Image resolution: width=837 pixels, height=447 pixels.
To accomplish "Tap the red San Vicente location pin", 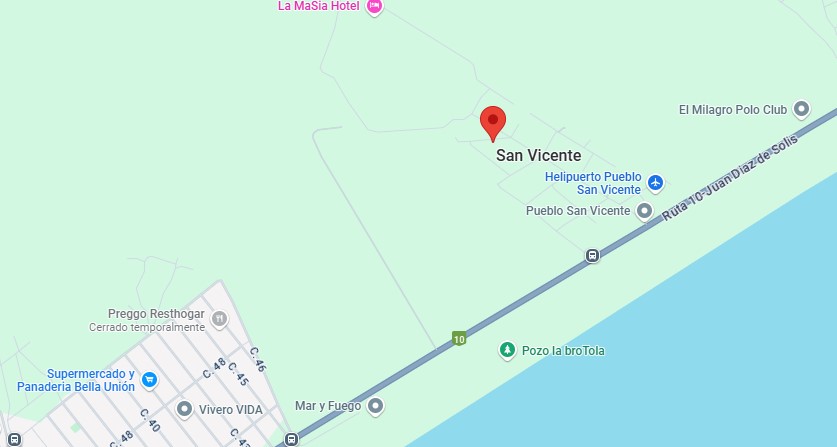I will click(x=493, y=123).
